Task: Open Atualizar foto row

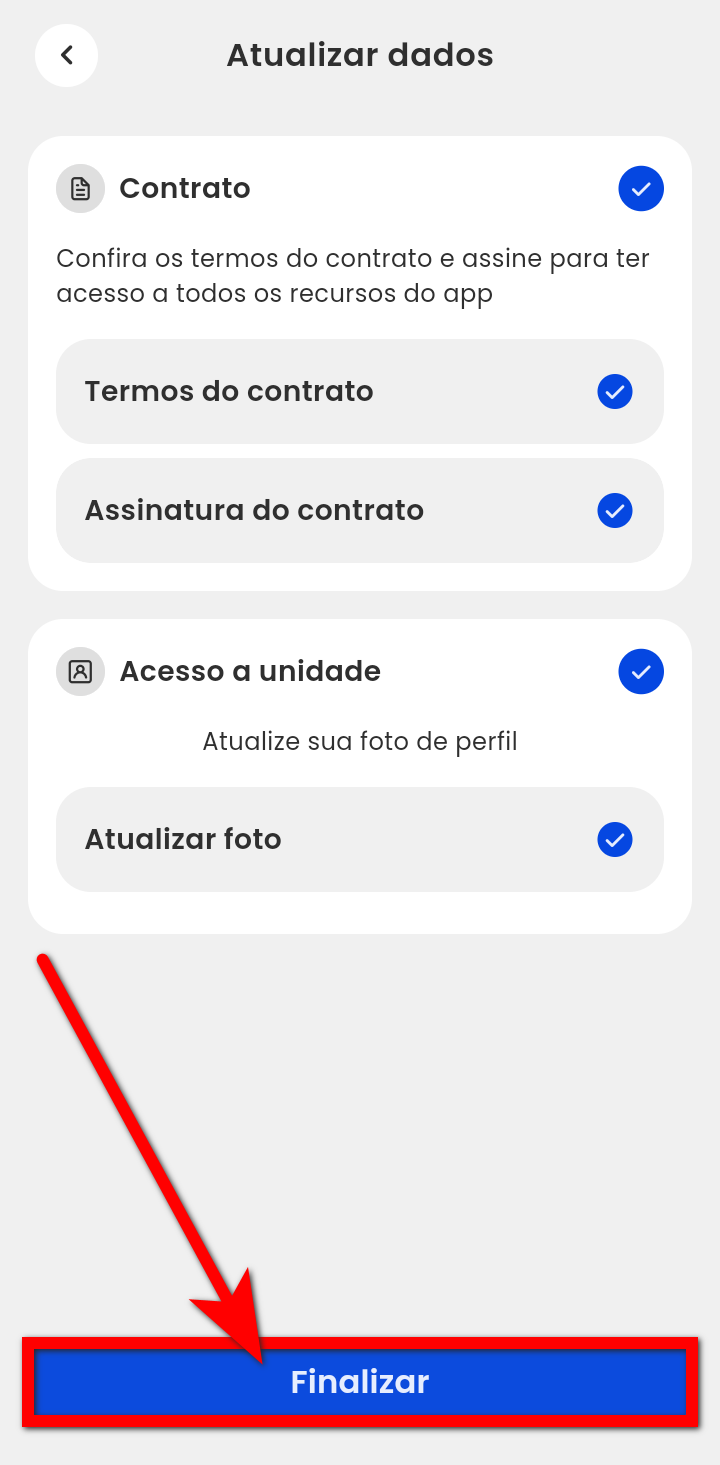Action: click(x=359, y=839)
